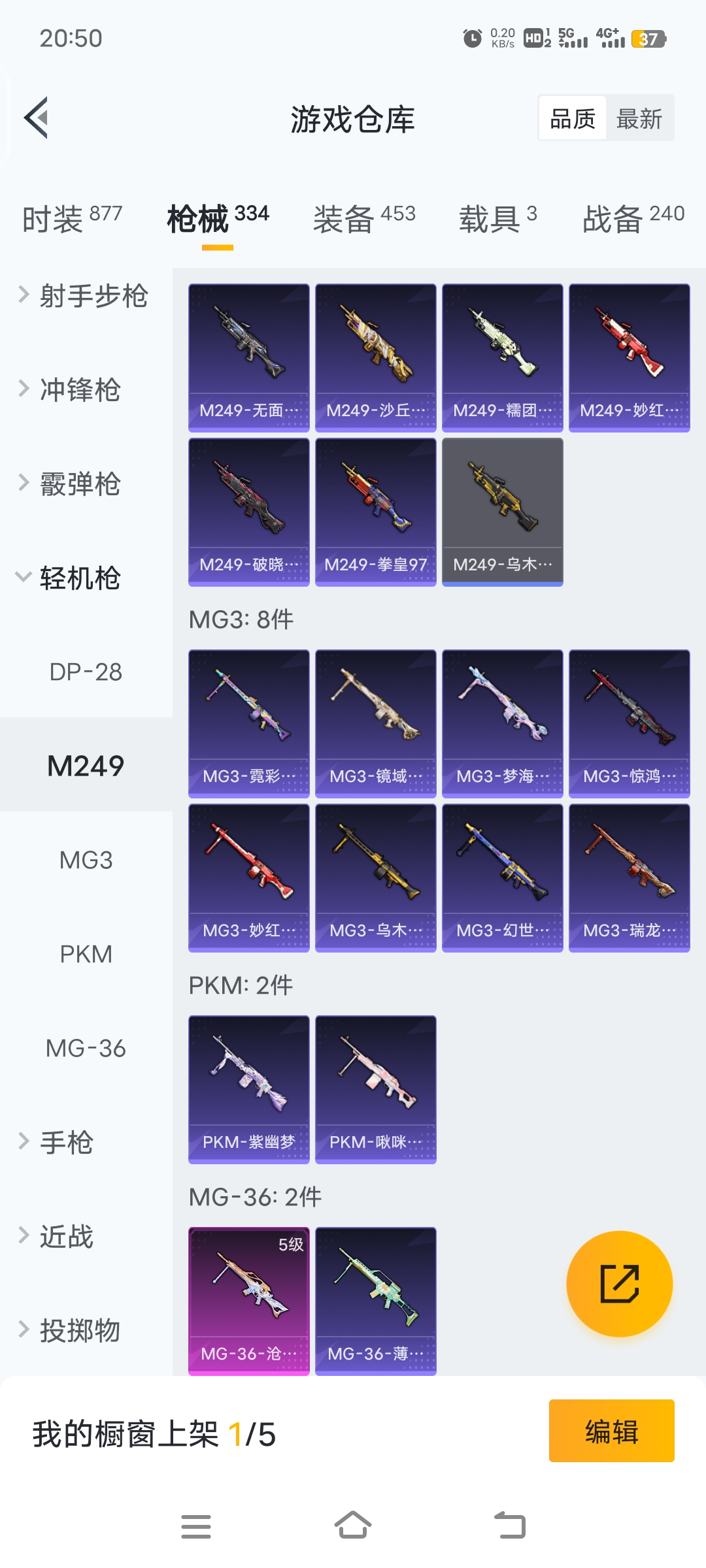Open the level 5 MG-36-沧 skin
This screenshot has height=1568, width=706.
coord(249,1301)
